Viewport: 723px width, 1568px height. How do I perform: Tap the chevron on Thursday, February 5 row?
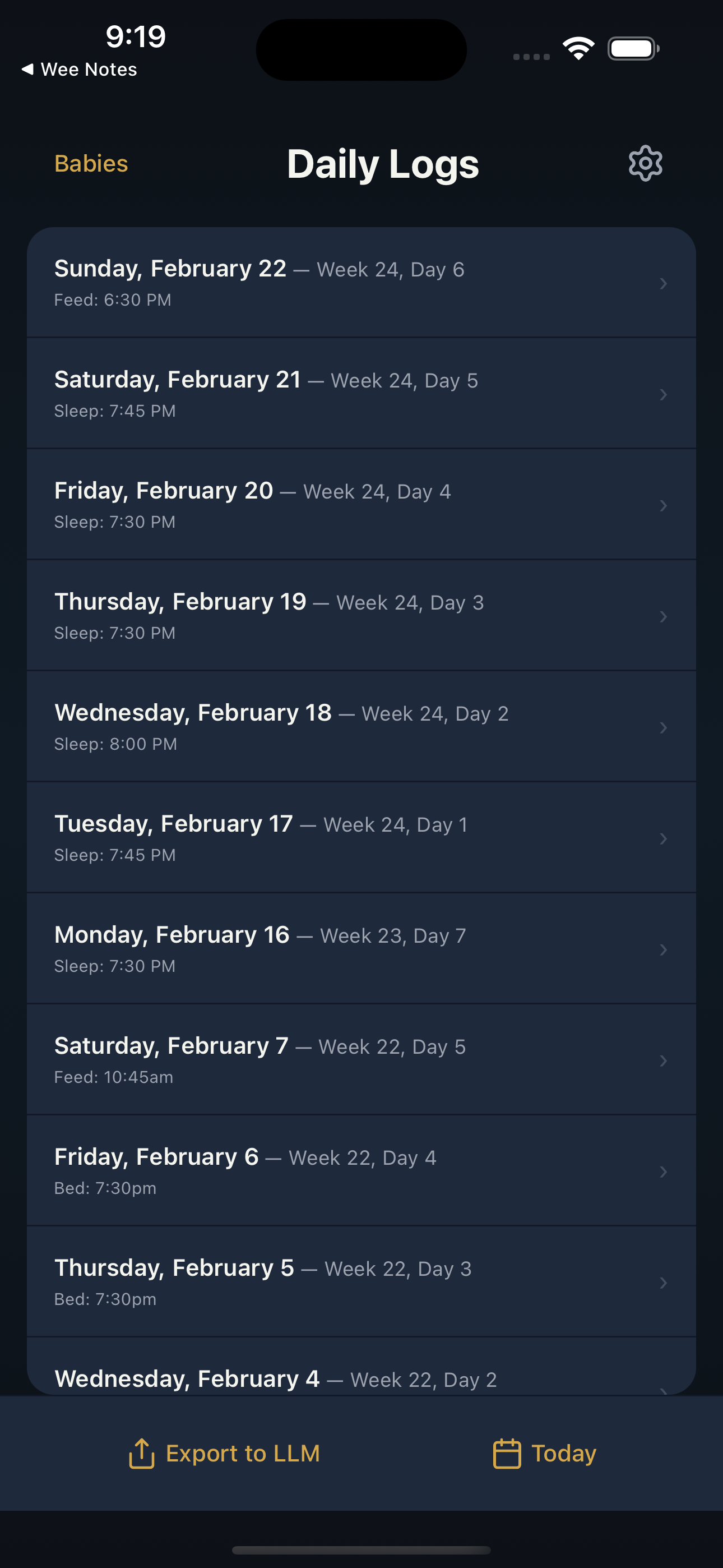click(664, 1282)
